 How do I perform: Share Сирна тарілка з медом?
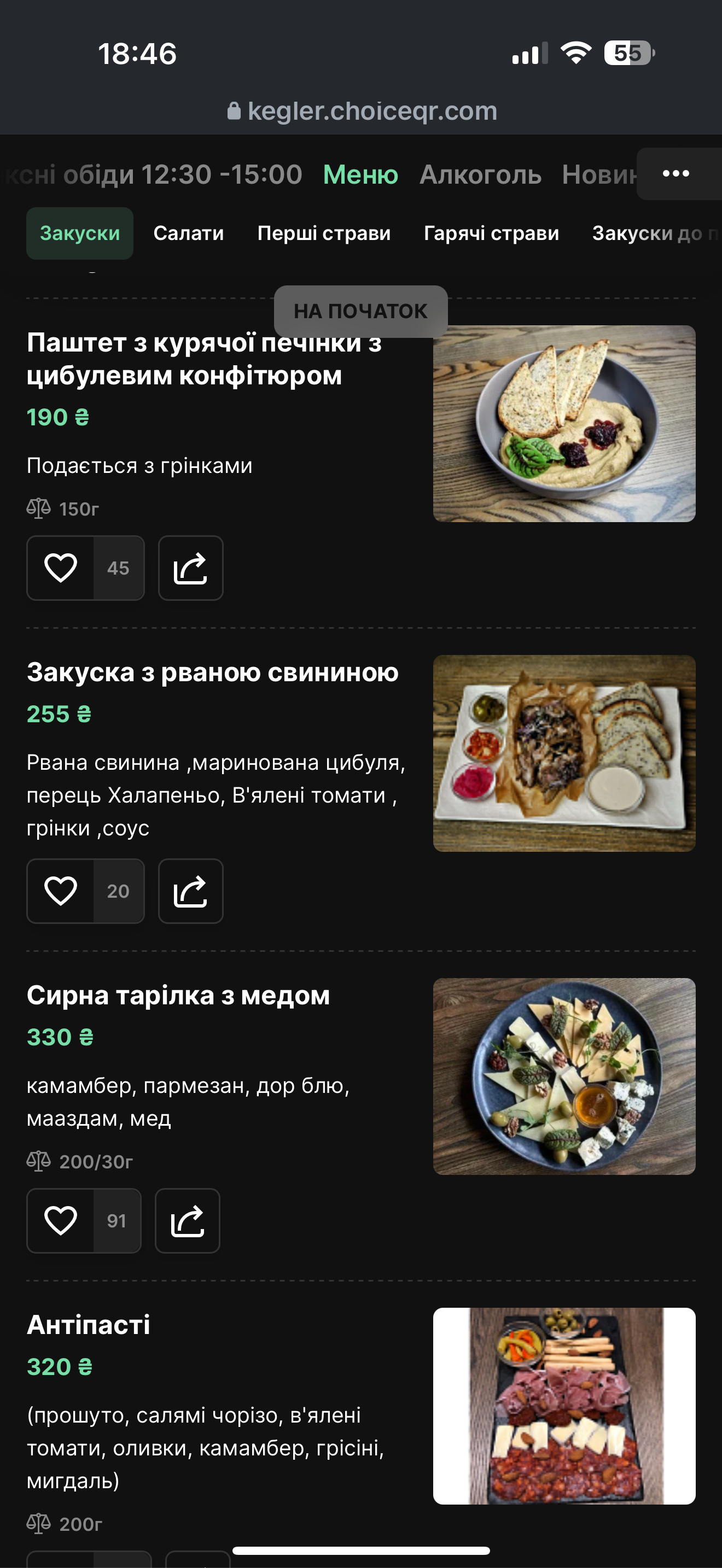click(188, 1220)
